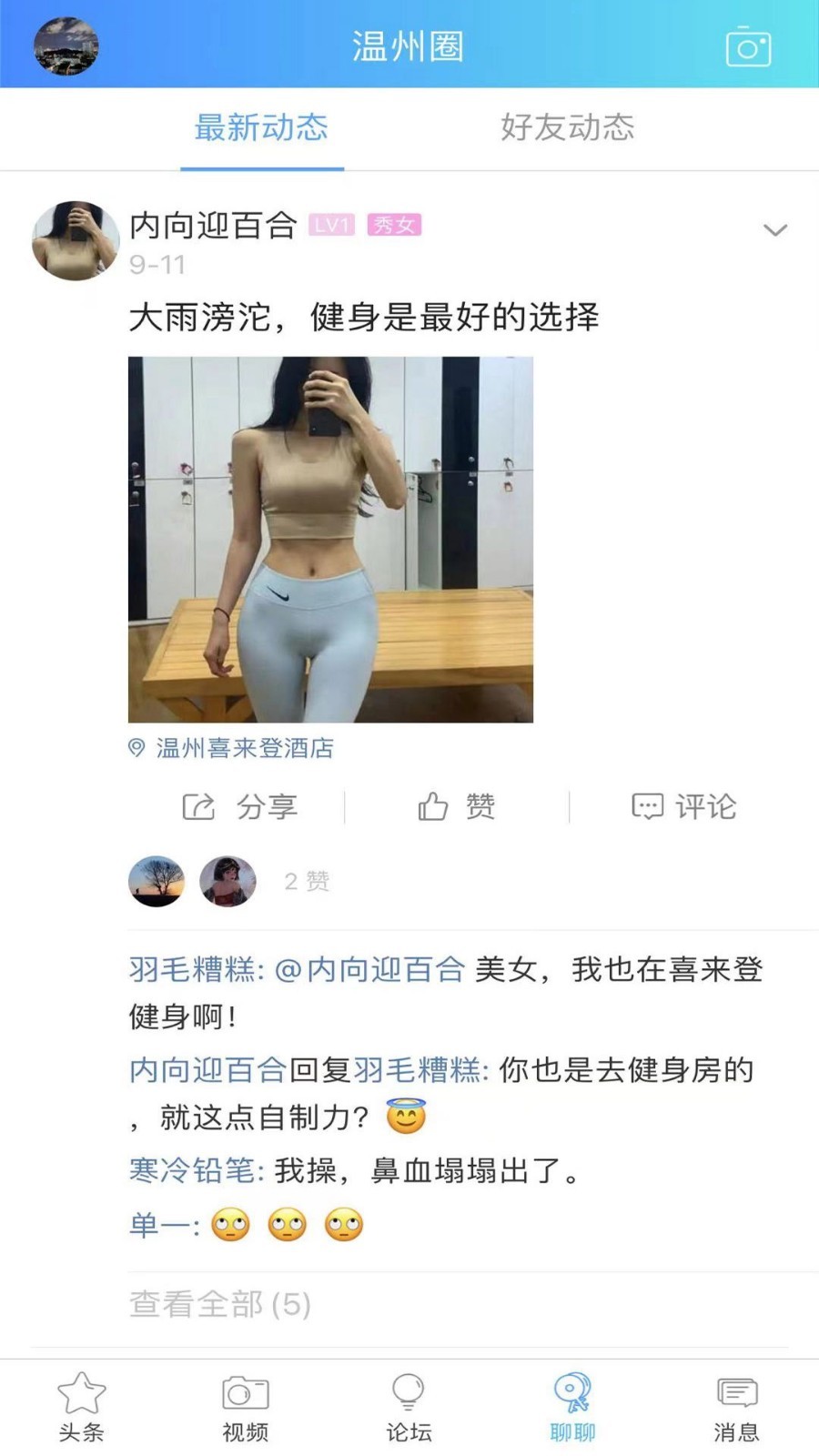The image size is (819, 1456).
Task: Open the comment bubble icon
Action: [646, 804]
